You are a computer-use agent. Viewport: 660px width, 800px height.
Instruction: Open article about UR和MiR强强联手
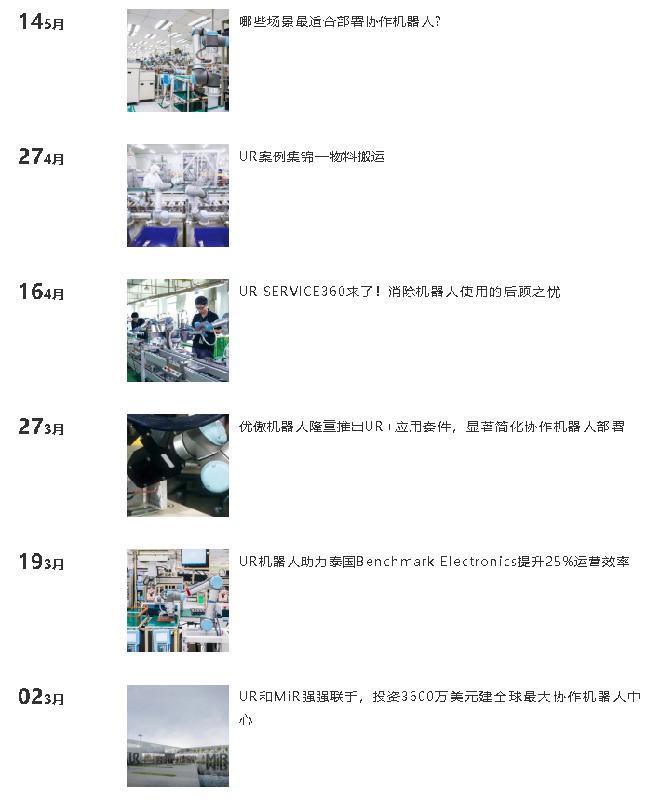coord(440,697)
